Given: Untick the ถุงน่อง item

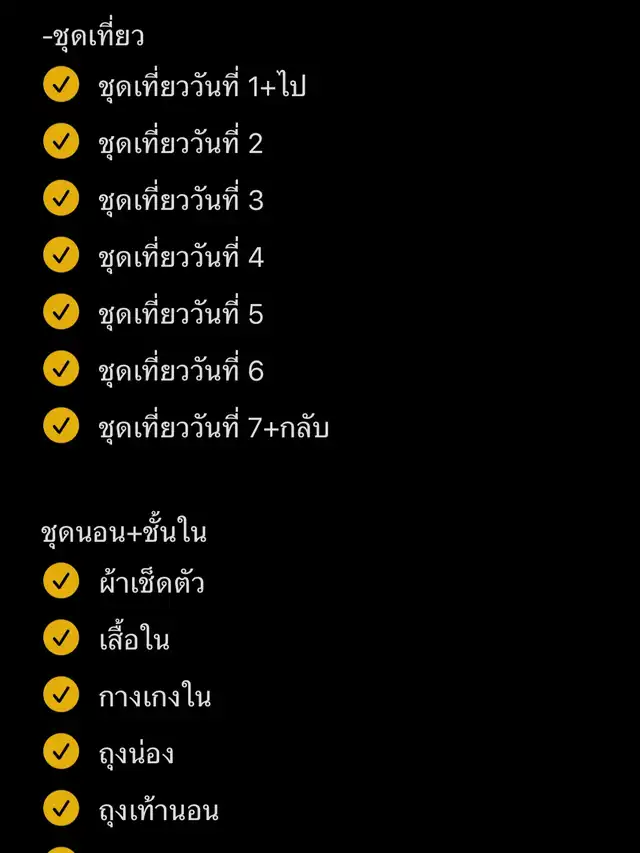Looking at the screenshot, I should [61, 752].
